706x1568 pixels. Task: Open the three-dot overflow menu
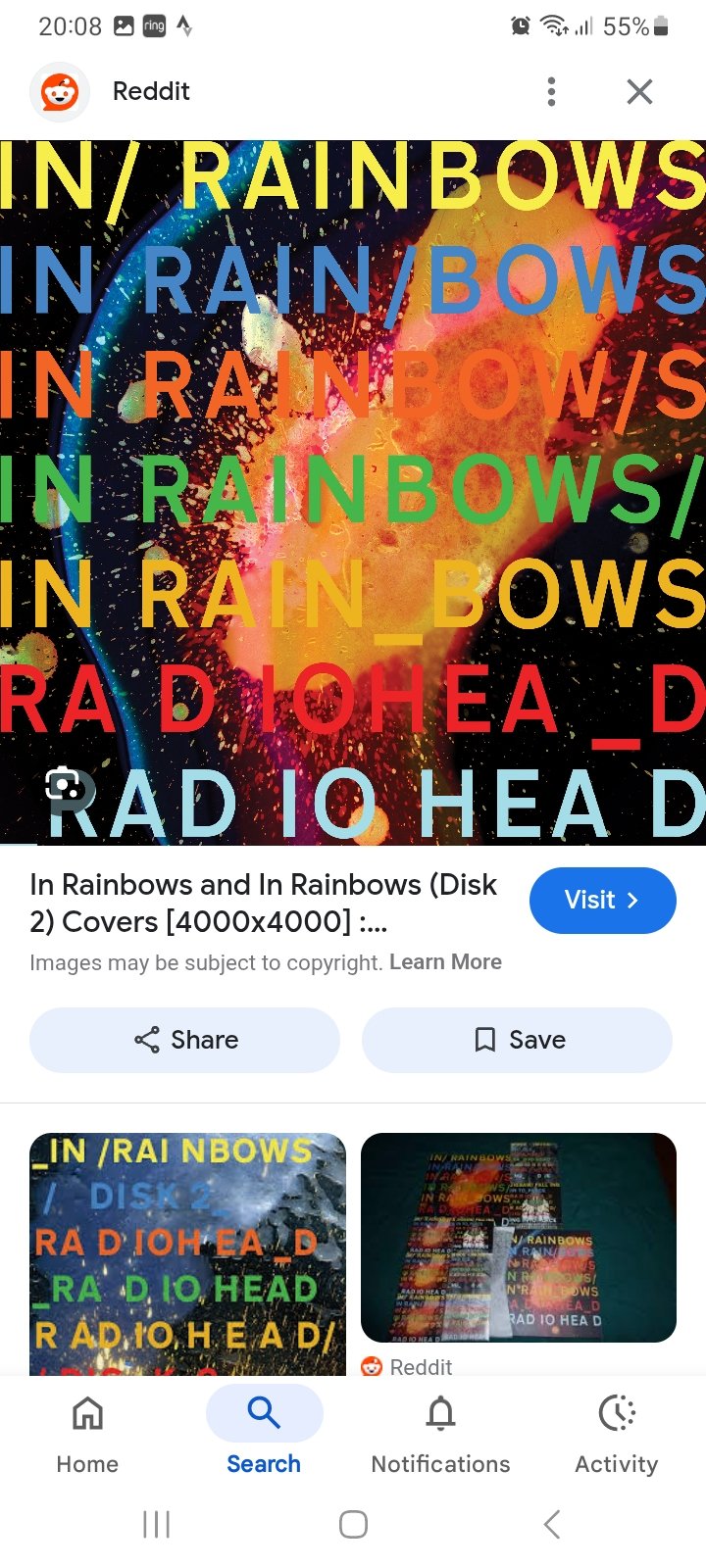coord(551,91)
